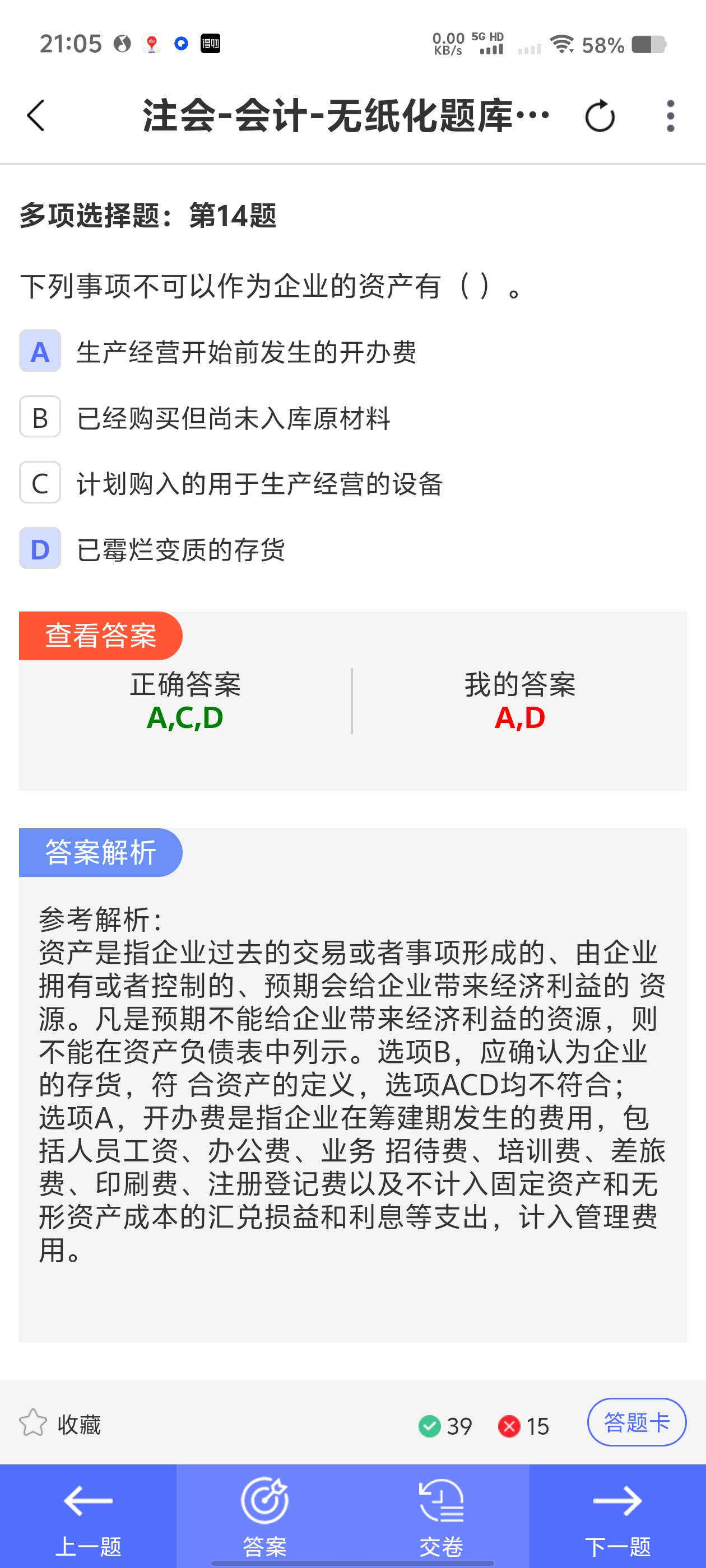Go back using the top-left arrow
This screenshot has height=1568, width=706.
click(x=36, y=116)
